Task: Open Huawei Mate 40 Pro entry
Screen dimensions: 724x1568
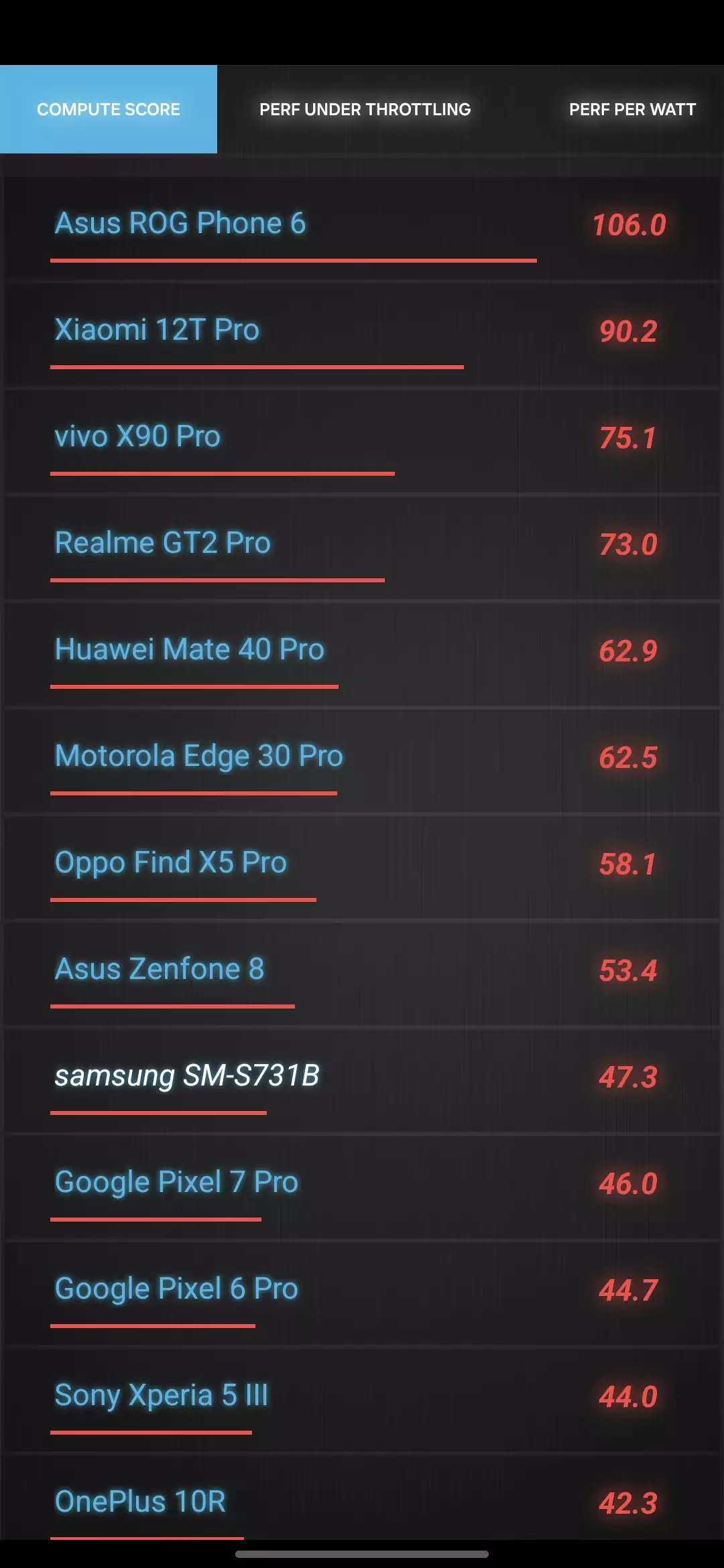Action: (x=189, y=650)
